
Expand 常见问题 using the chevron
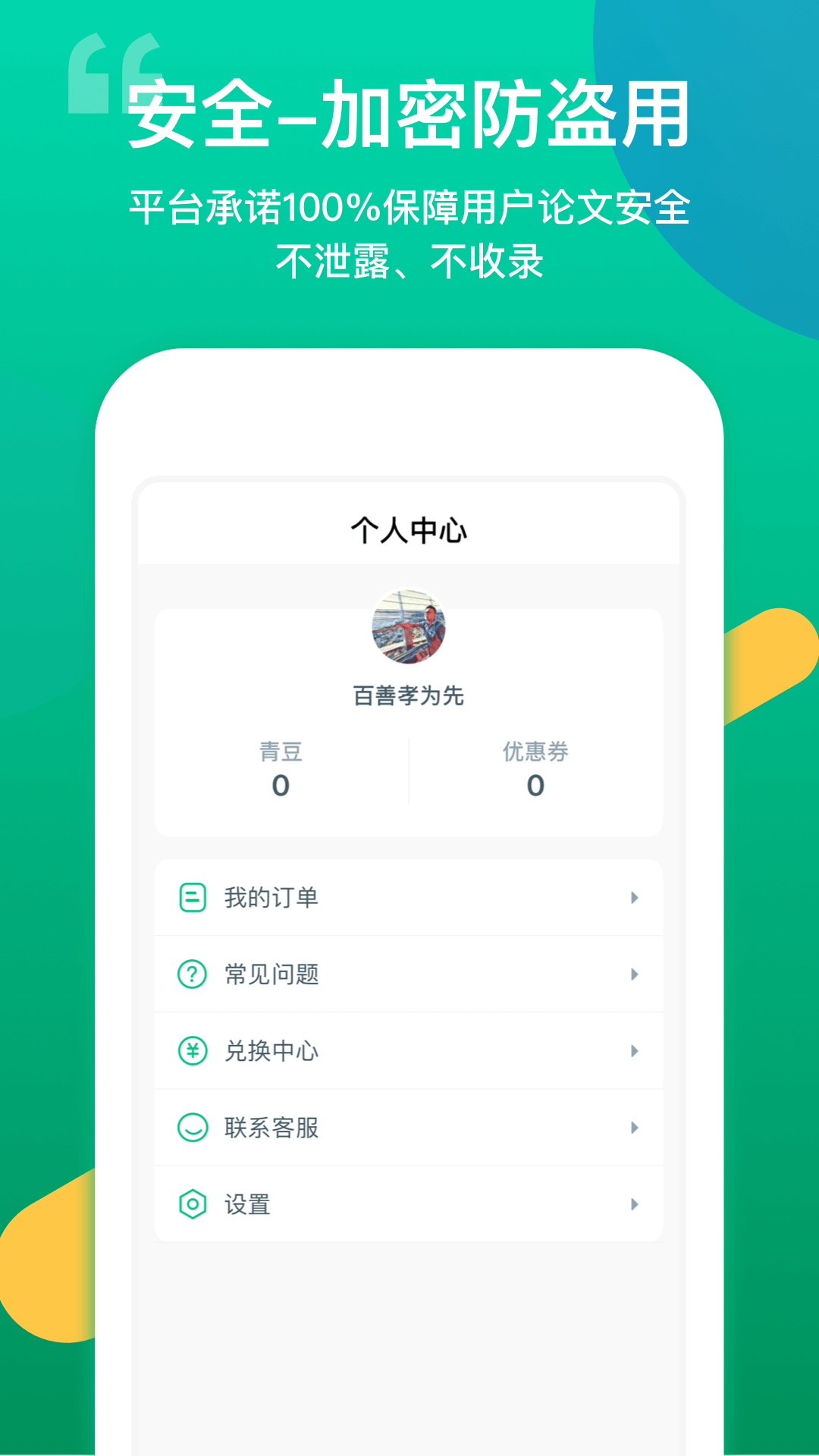tap(635, 974)
